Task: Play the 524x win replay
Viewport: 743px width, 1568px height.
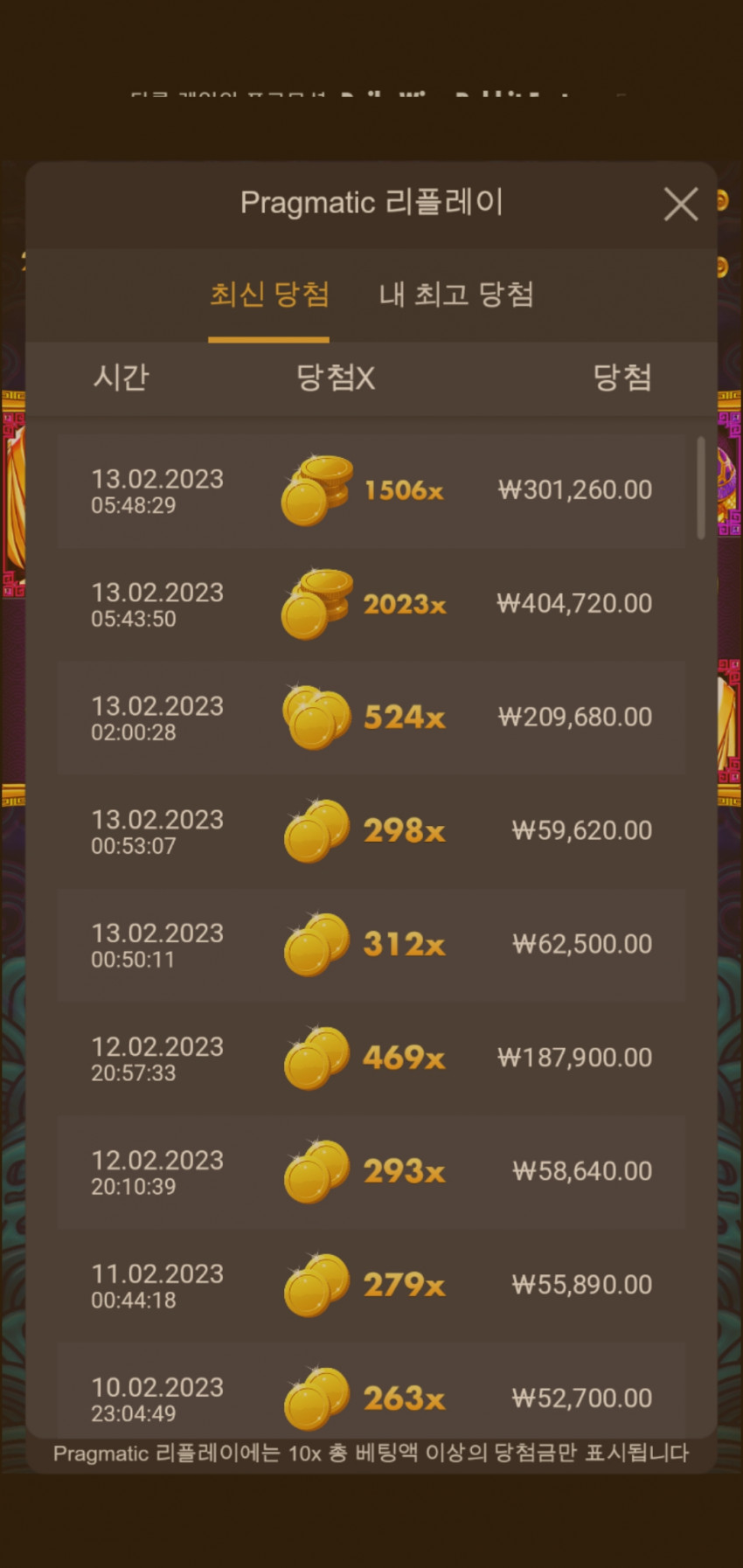Action: click(371, 718)
